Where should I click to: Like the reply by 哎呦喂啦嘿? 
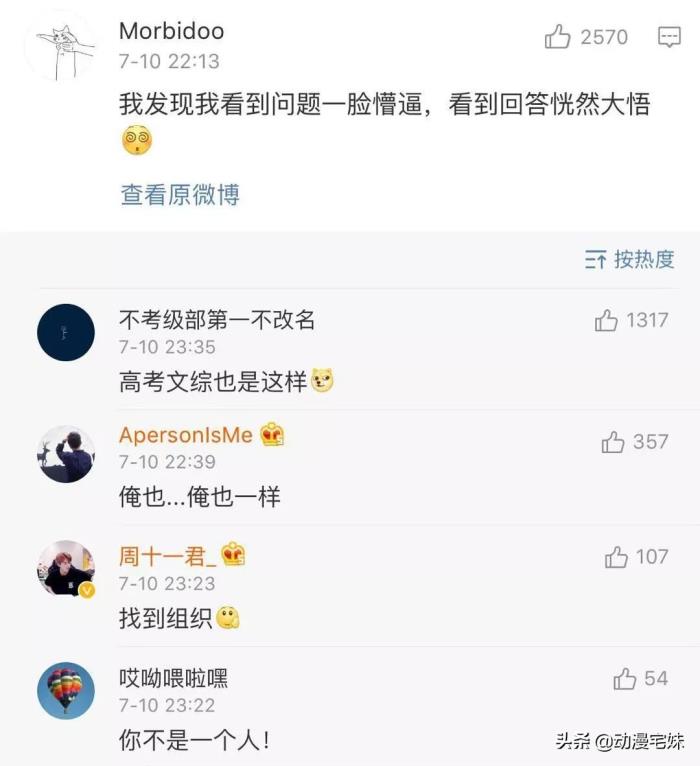click(625, 680)
